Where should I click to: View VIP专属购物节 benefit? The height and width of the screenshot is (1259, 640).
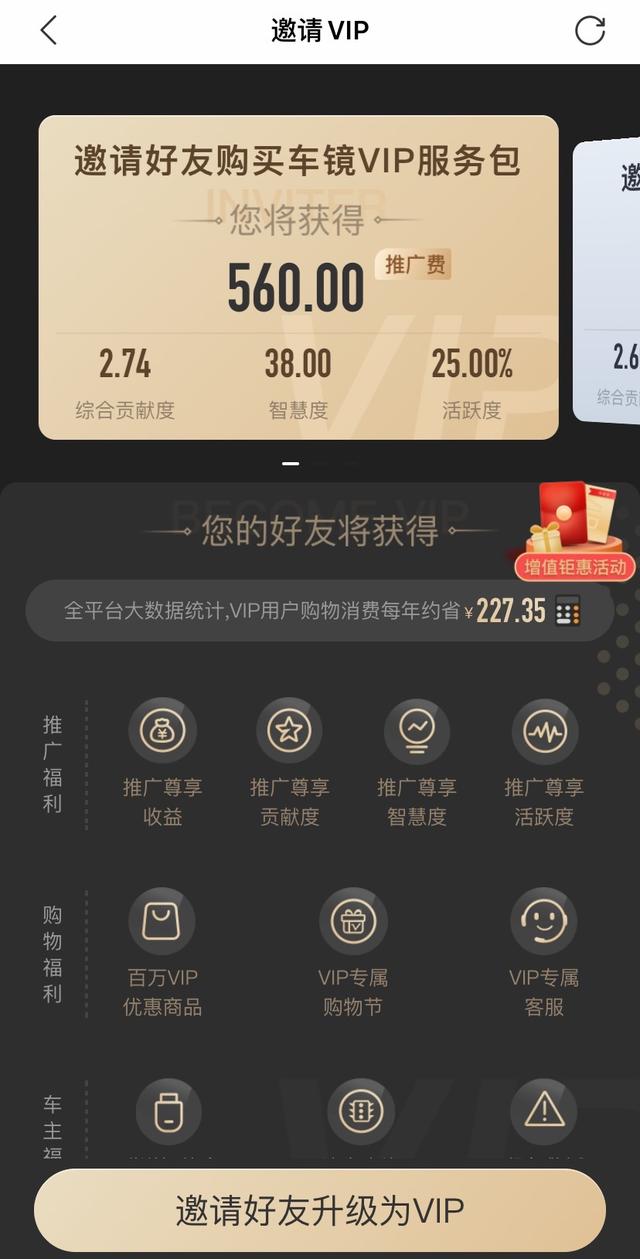coord(353,952)
